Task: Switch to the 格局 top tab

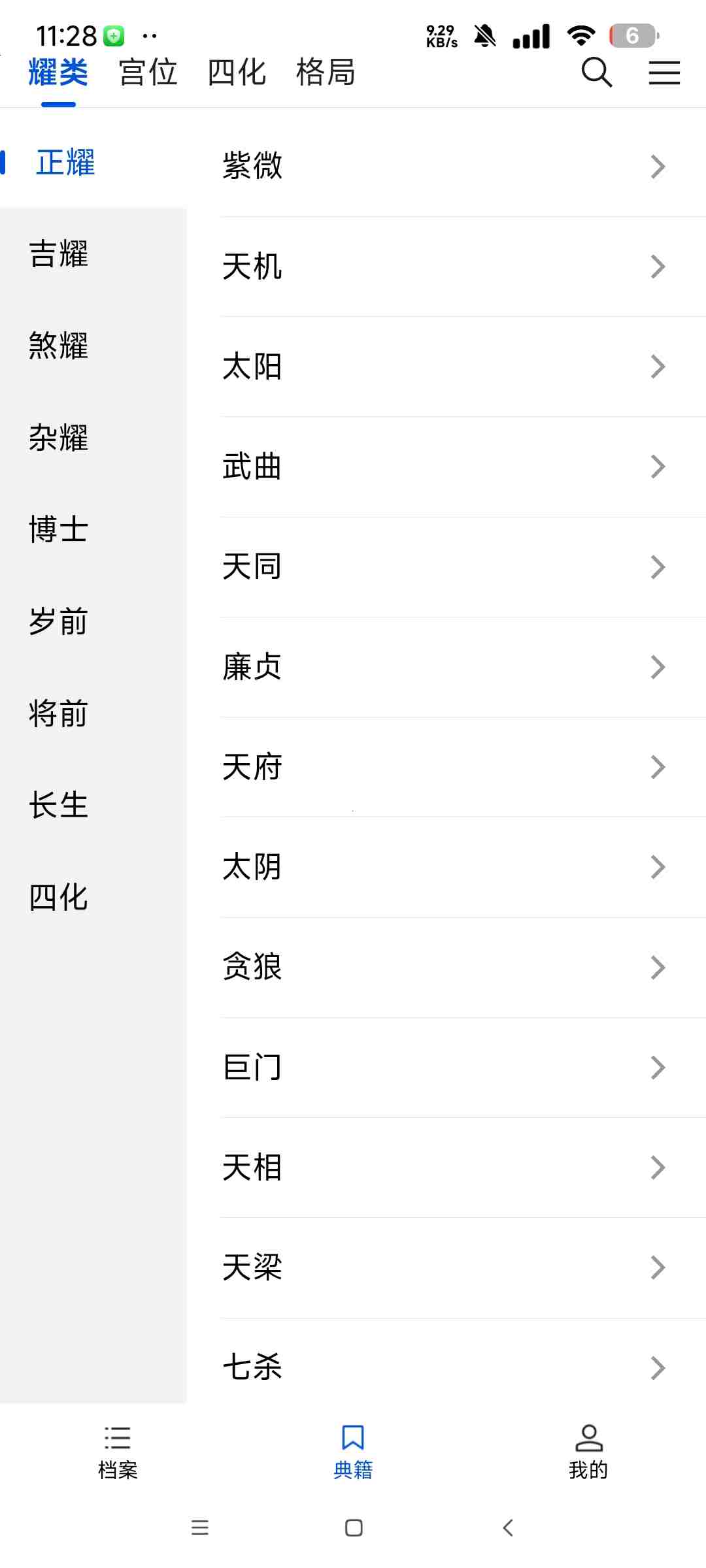Action: (x=326, y=72)
